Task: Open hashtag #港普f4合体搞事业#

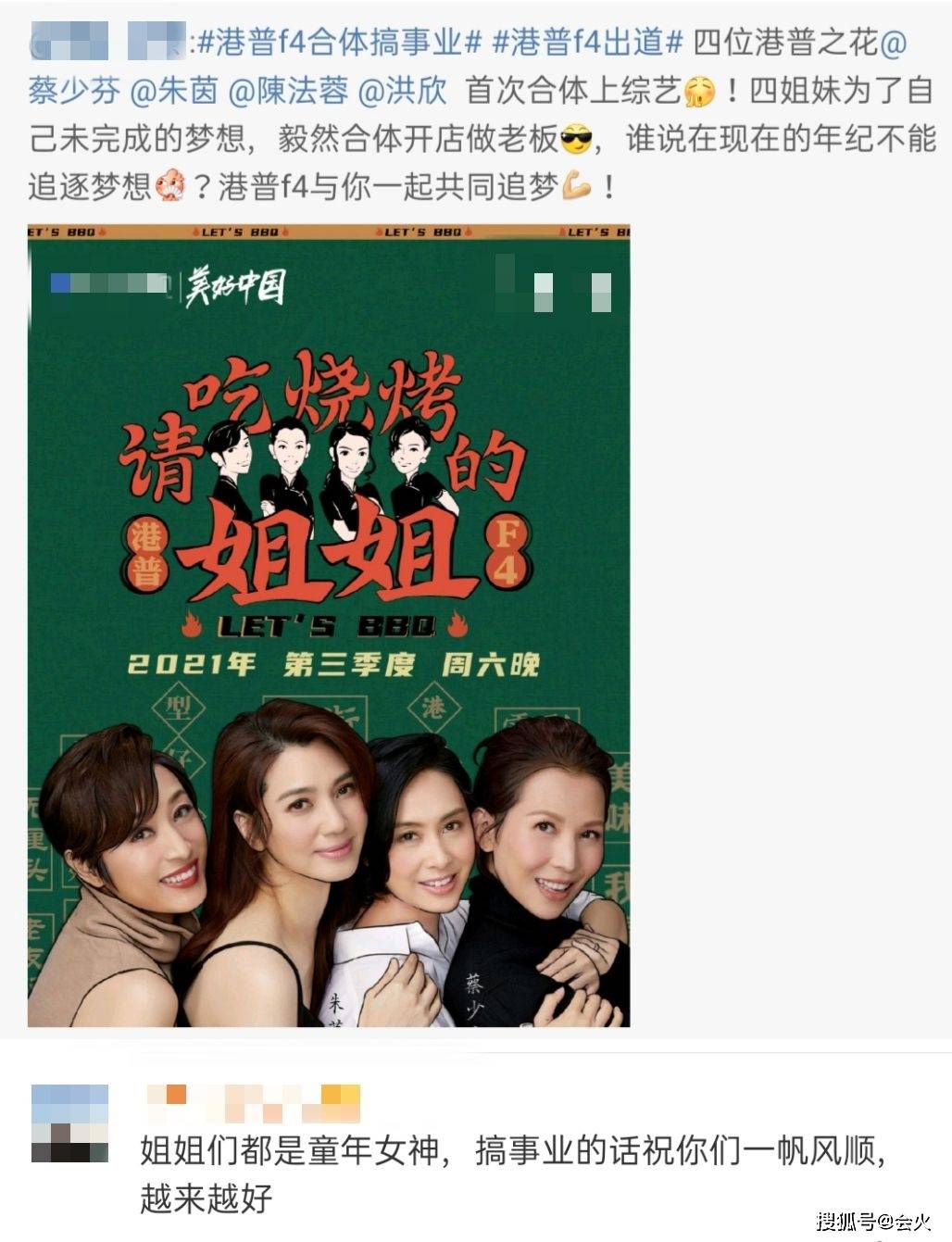Action: pyautogui.click(x=340, y=43)
